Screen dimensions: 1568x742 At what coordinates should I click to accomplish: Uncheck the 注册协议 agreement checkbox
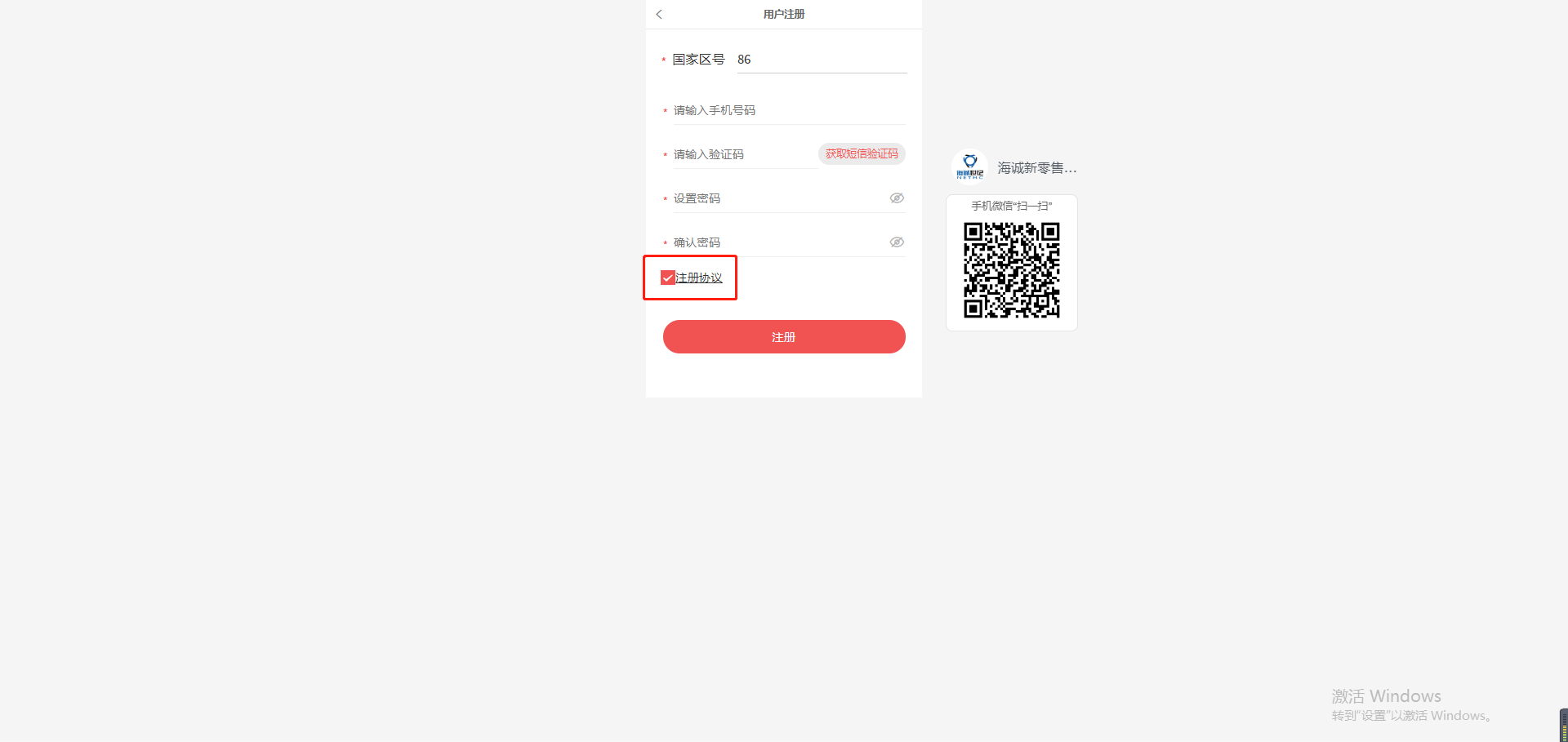tap(667, 278)
